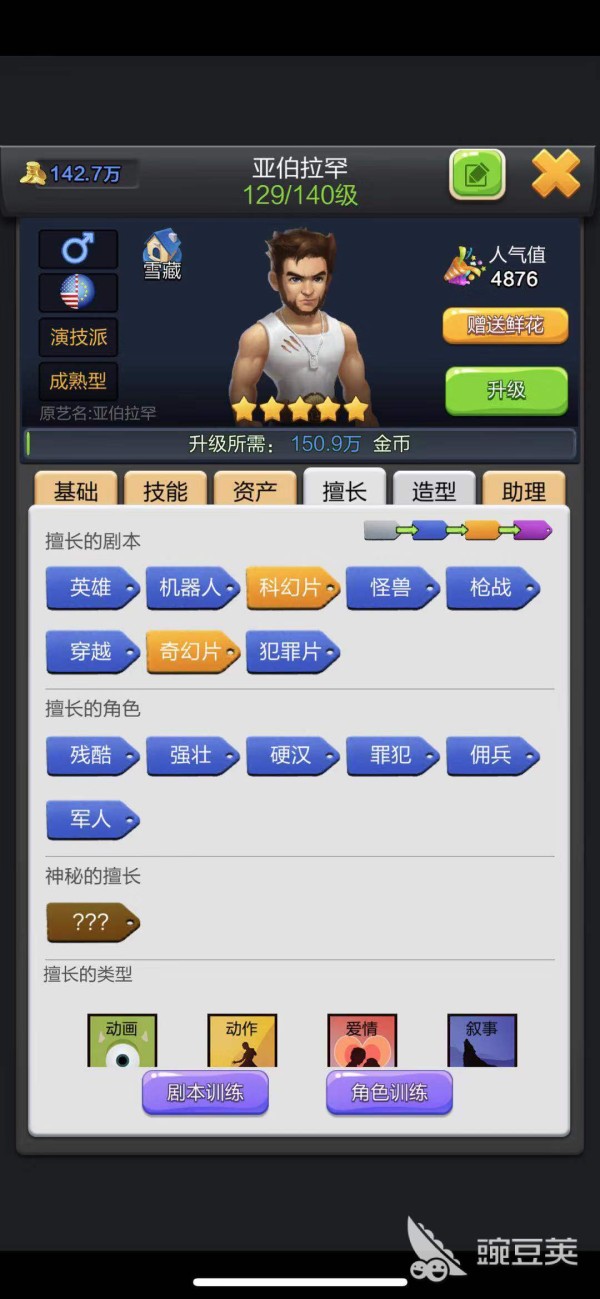
Task: Switch to the 技能 tab
Action: 165,490
